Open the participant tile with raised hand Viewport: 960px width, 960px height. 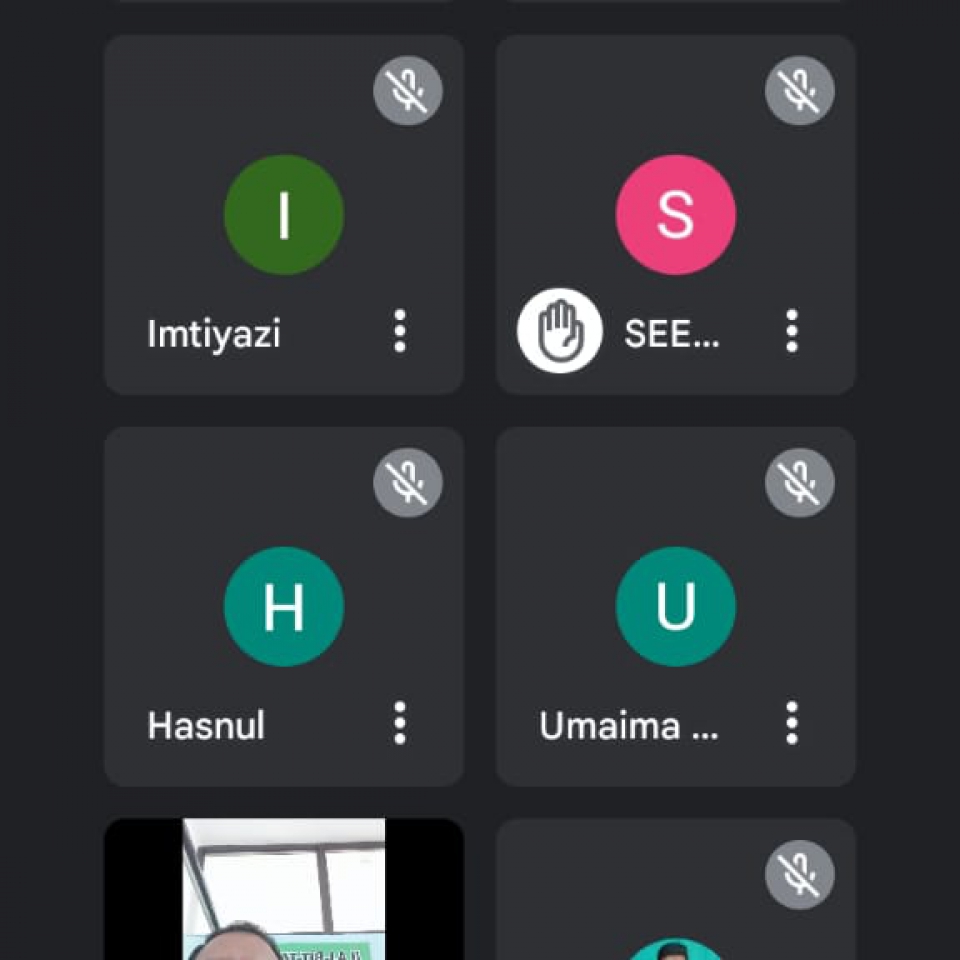click(676, 214)
